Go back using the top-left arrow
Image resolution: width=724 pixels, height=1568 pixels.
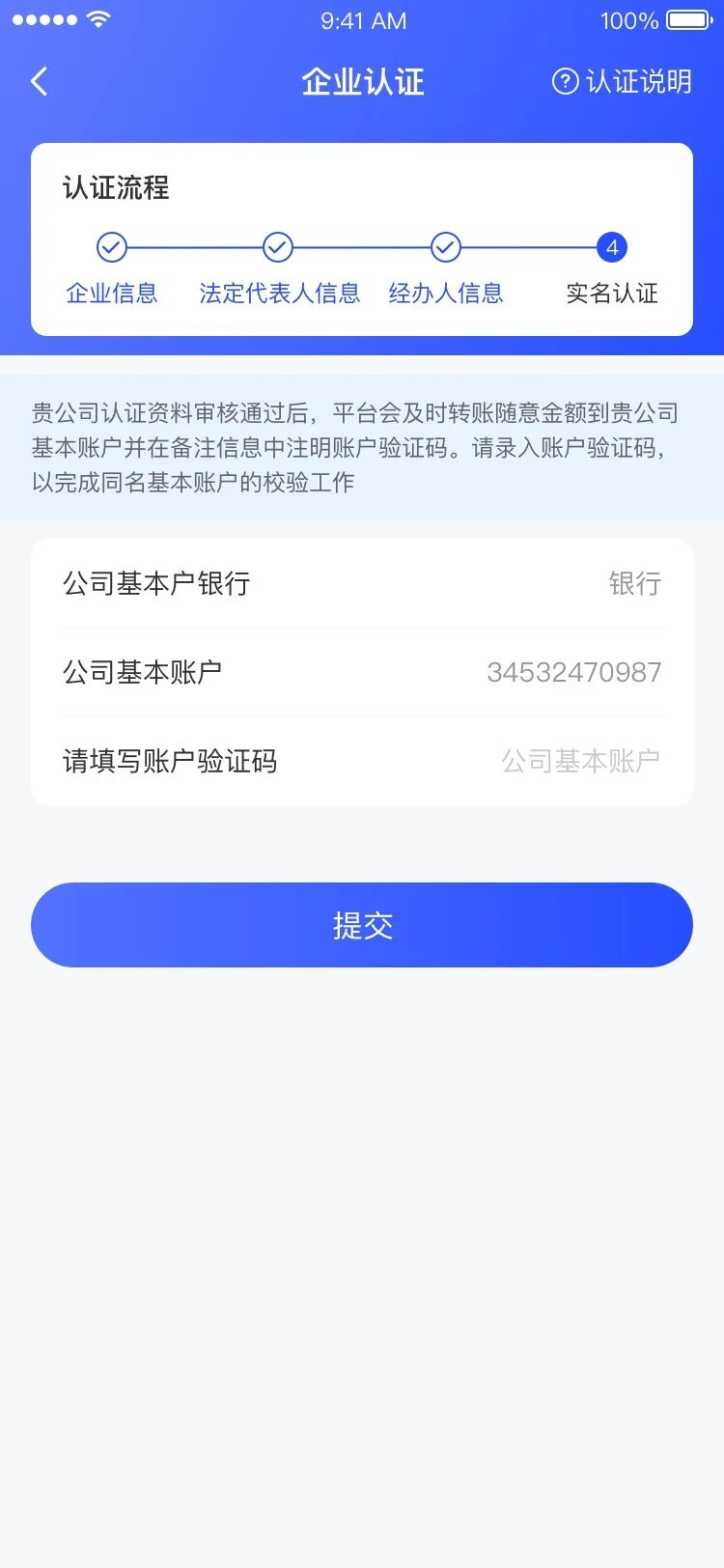[x=40, y=82]
